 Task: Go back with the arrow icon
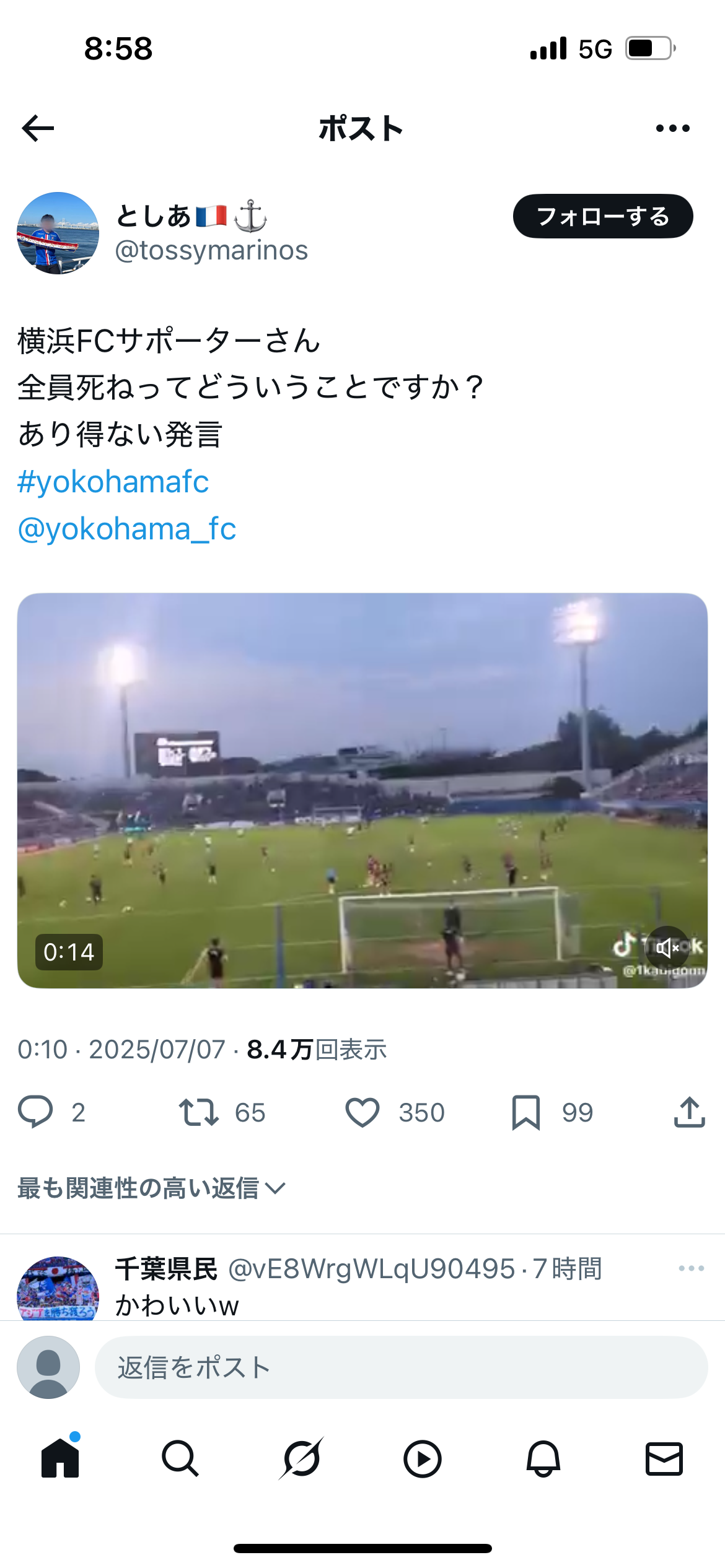coord(38,128)
